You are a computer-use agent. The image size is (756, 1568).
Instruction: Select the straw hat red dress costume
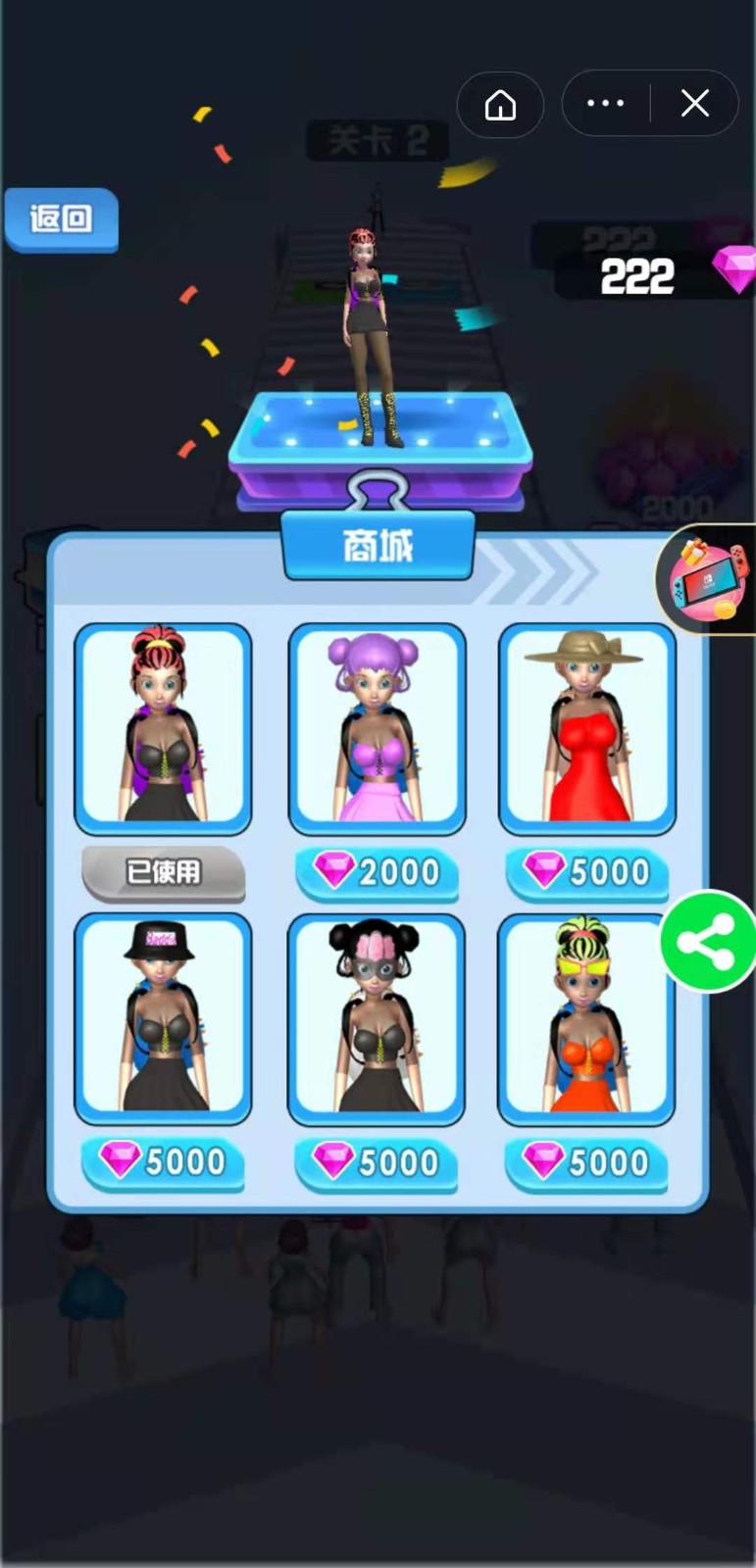click(586, 728)
